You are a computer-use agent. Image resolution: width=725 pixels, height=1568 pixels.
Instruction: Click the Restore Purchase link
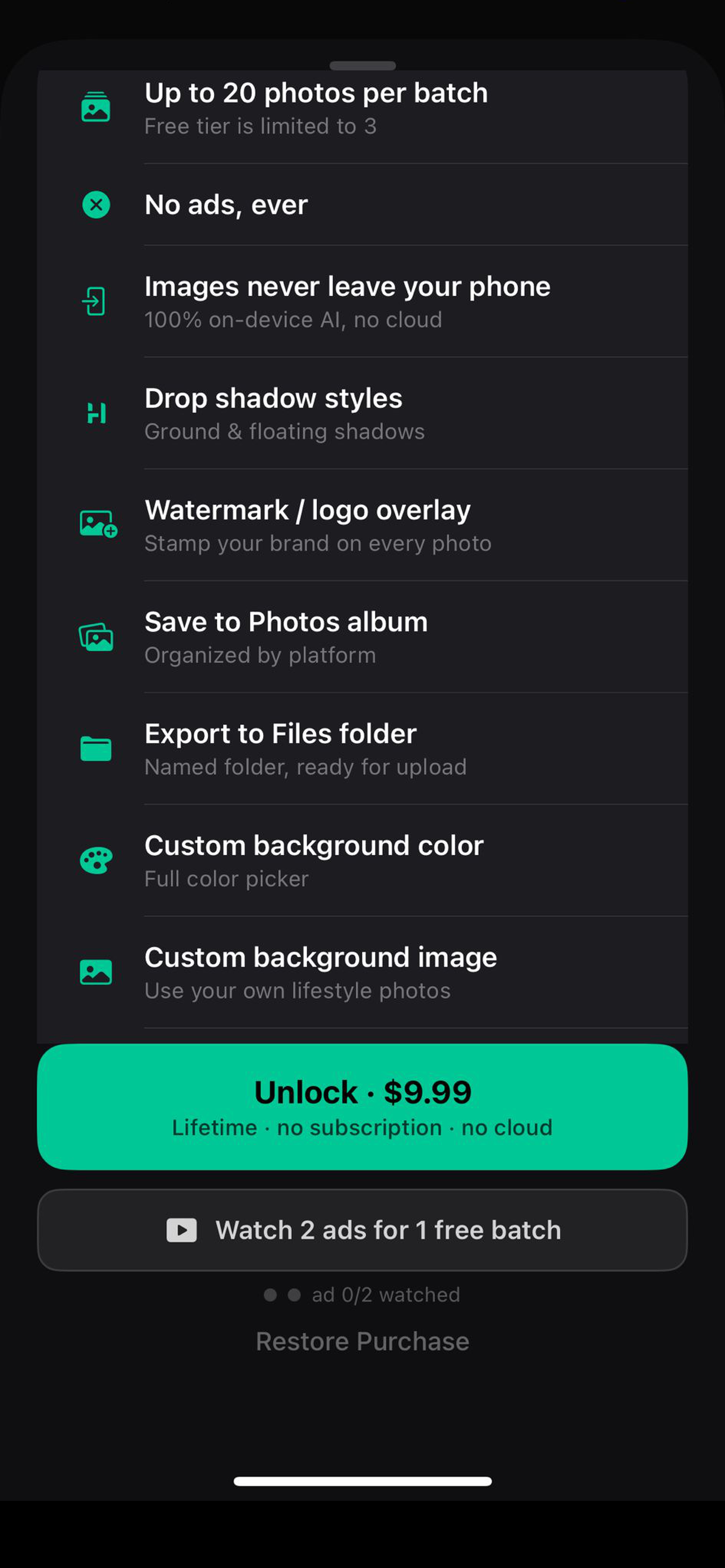pos(362,1341)
